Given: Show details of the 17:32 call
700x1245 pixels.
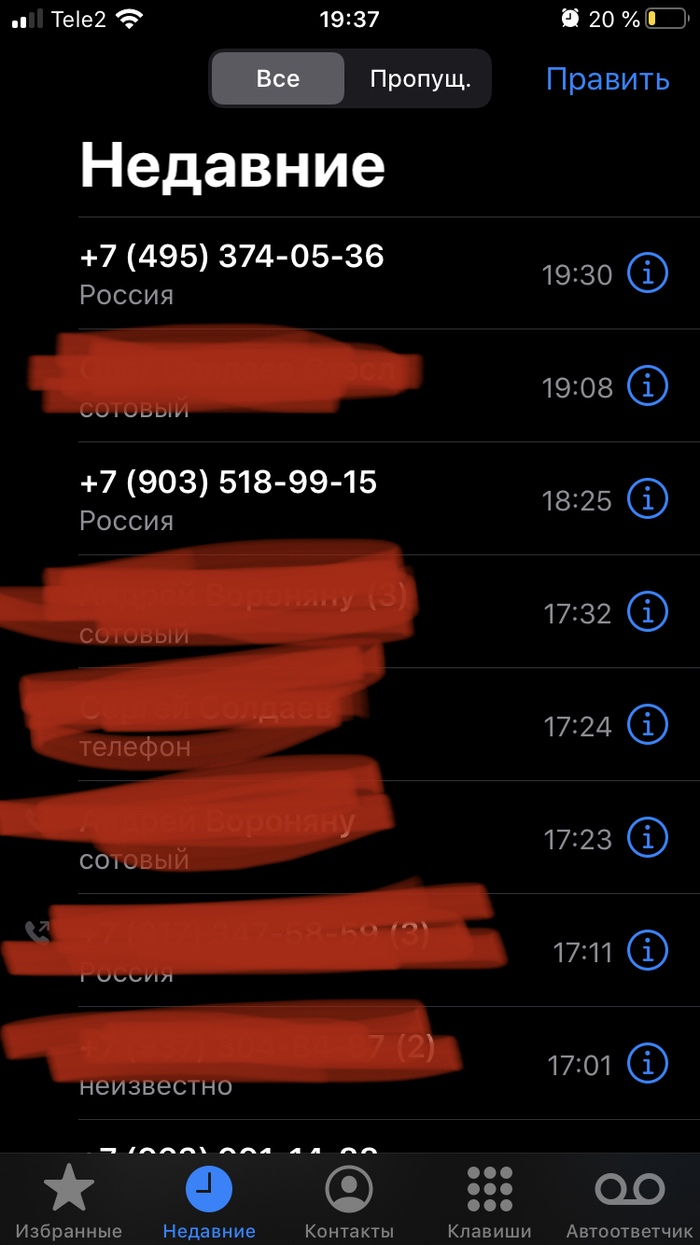Looking at the screenshot, I should pos(647,611).
